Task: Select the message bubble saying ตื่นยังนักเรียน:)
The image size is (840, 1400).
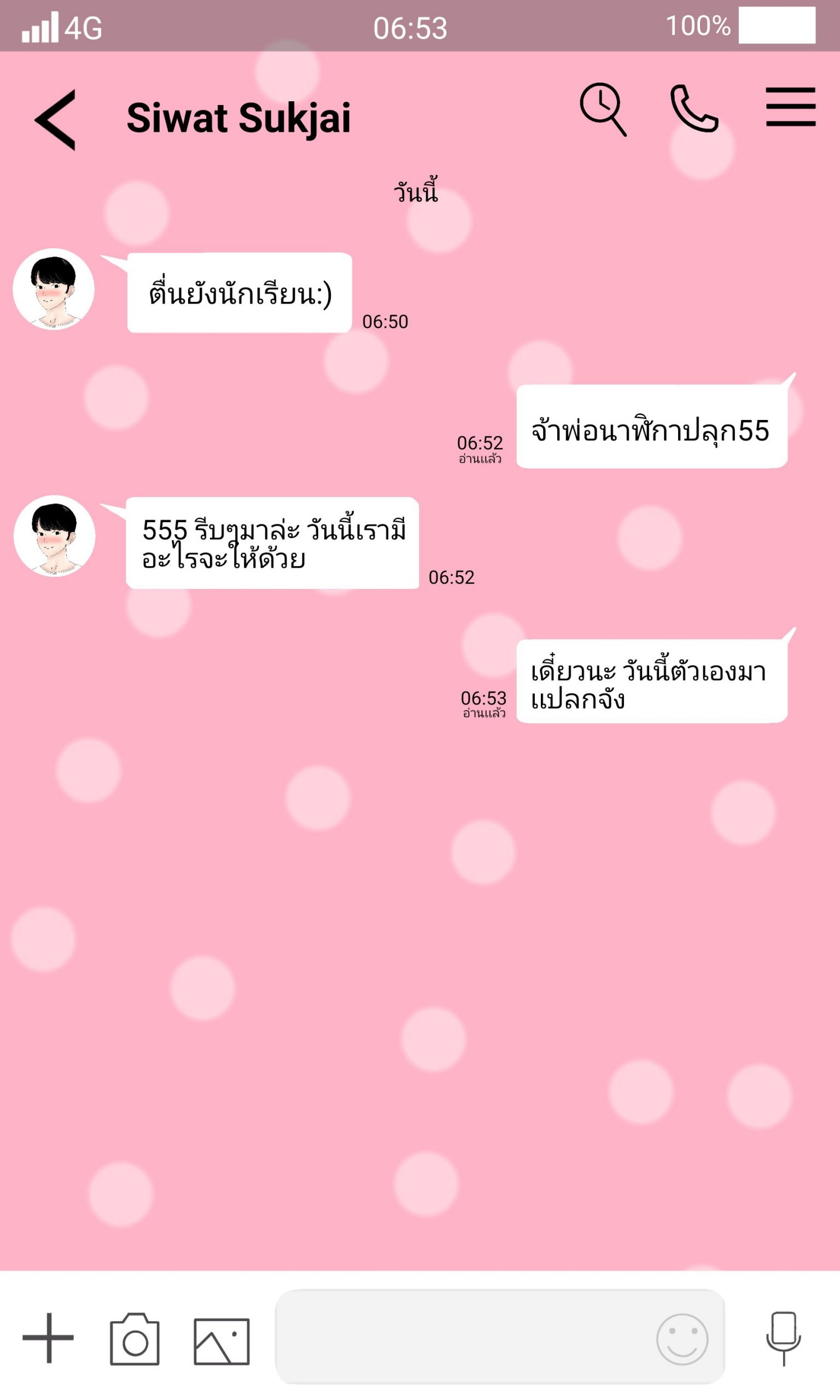Action: pyautogui.click(x=238, y=293)
